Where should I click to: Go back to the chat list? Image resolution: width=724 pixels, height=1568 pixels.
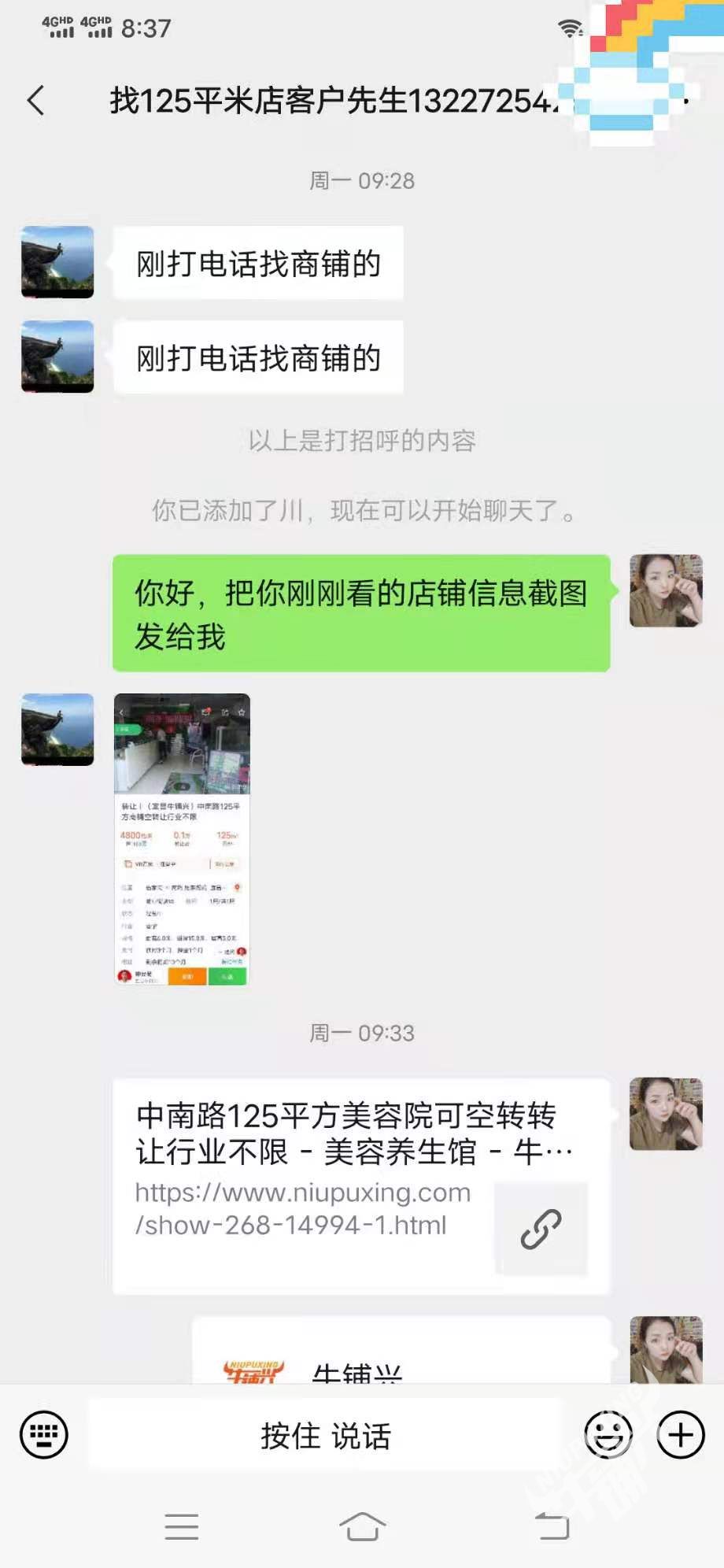pos(36,101)
